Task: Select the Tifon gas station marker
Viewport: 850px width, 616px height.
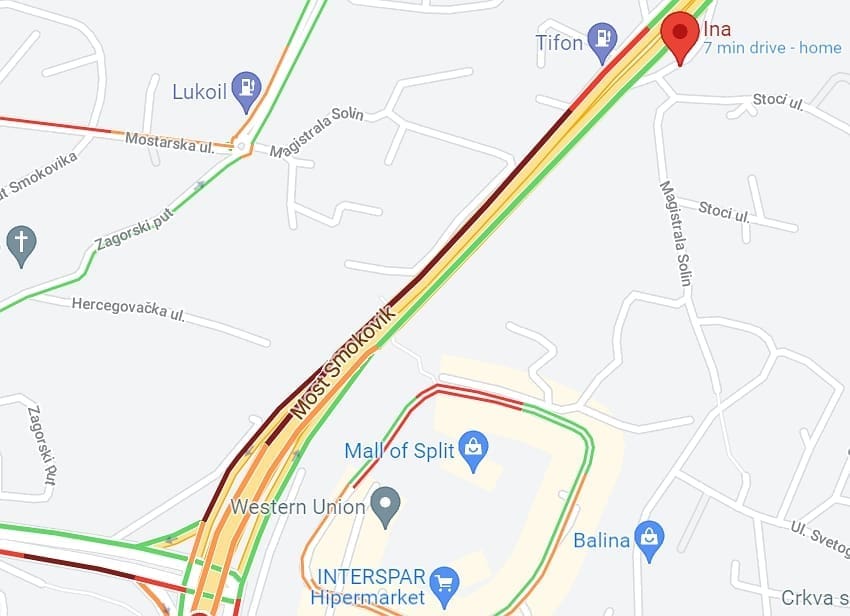Action: pos(602,41)
